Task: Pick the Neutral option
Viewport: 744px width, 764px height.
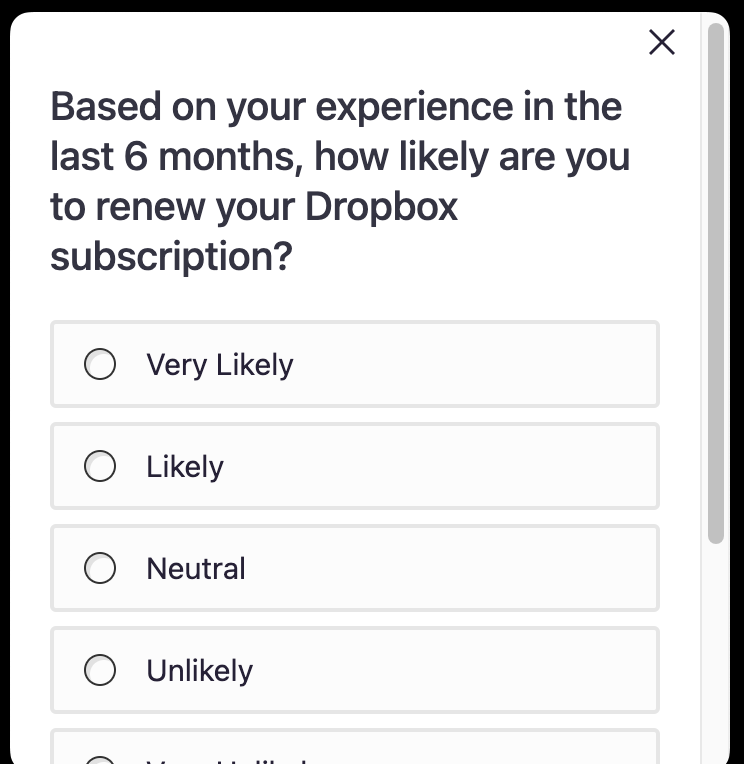Action: click(x=100, y=569)
